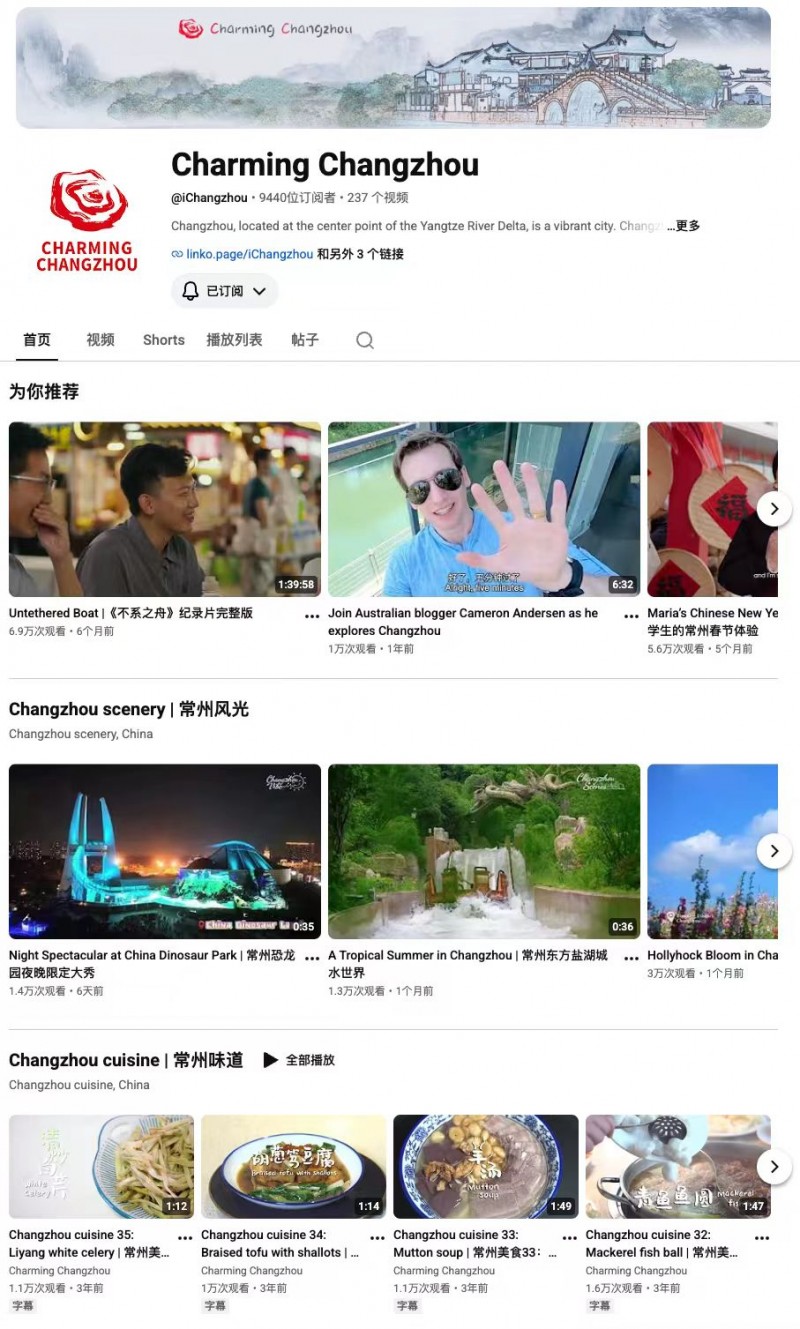Show next videos in Changzhou cuisine row

[774, 1167]
